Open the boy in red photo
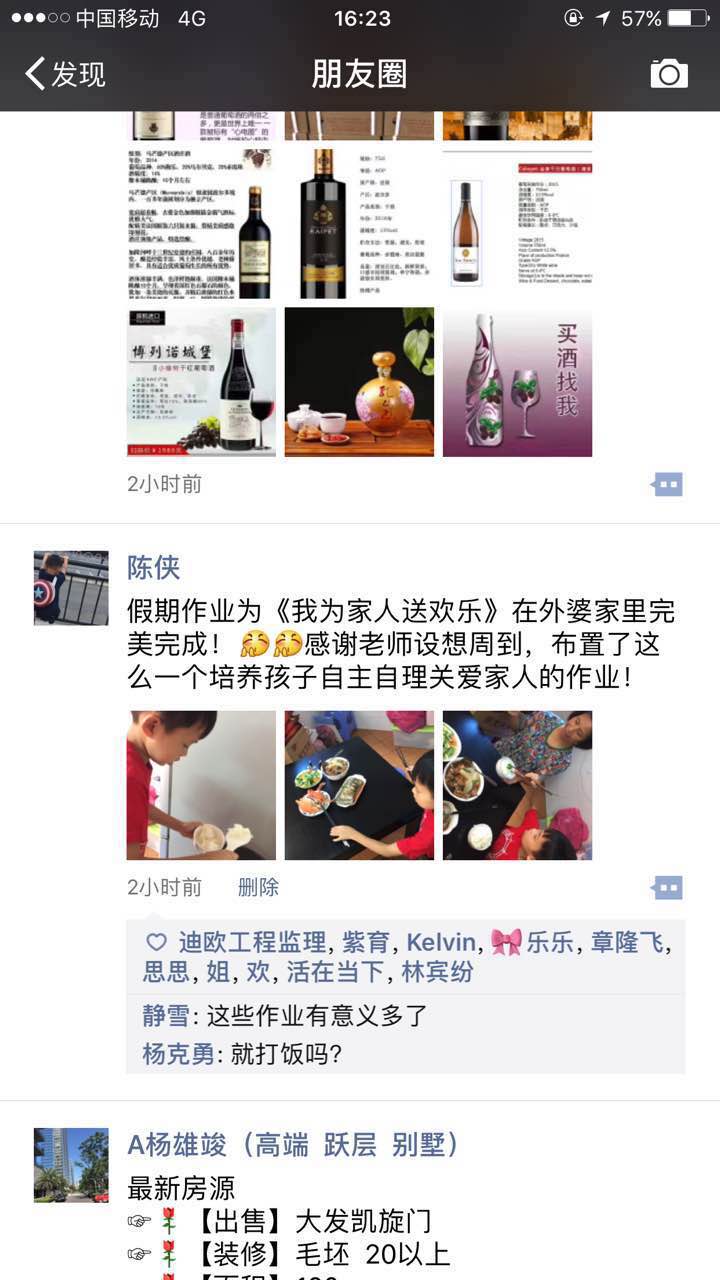This screenshot has height=1280, width=720. [x=201, y=785]
